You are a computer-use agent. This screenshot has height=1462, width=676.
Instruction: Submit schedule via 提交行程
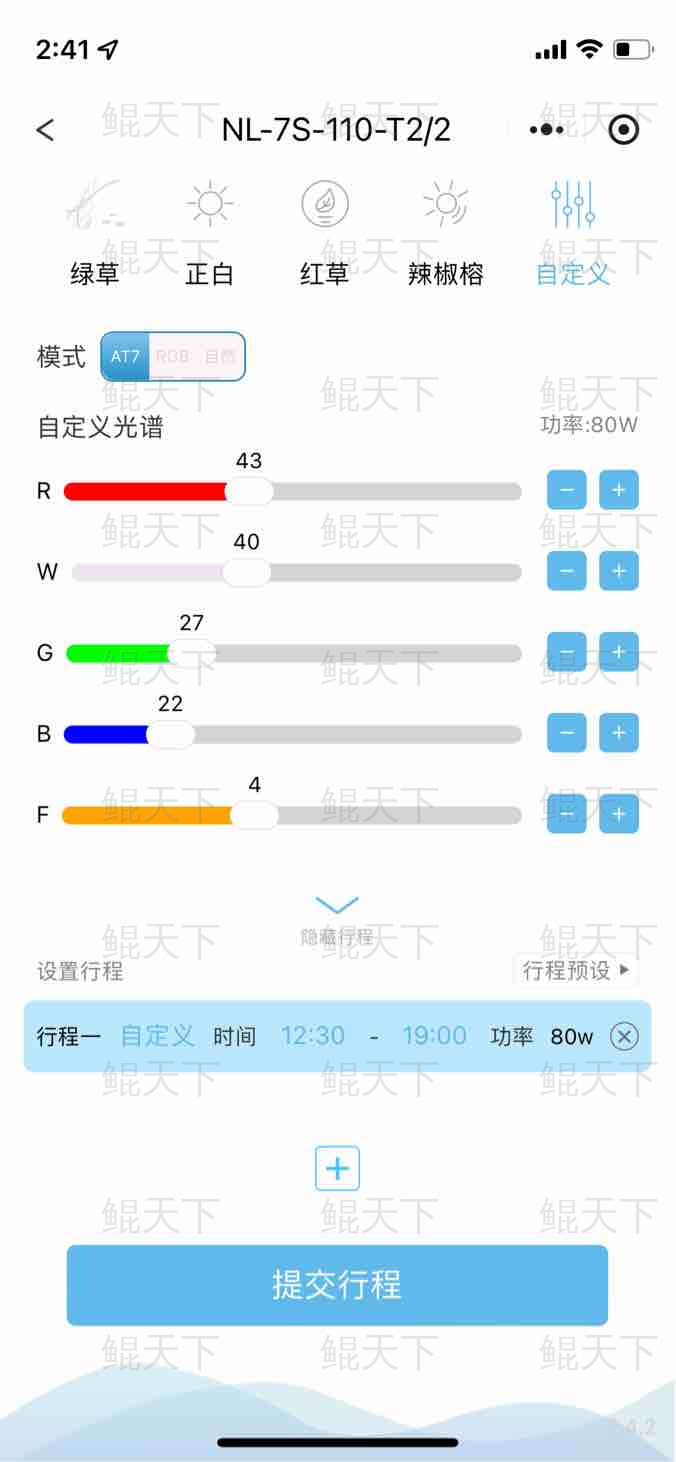337,1285
